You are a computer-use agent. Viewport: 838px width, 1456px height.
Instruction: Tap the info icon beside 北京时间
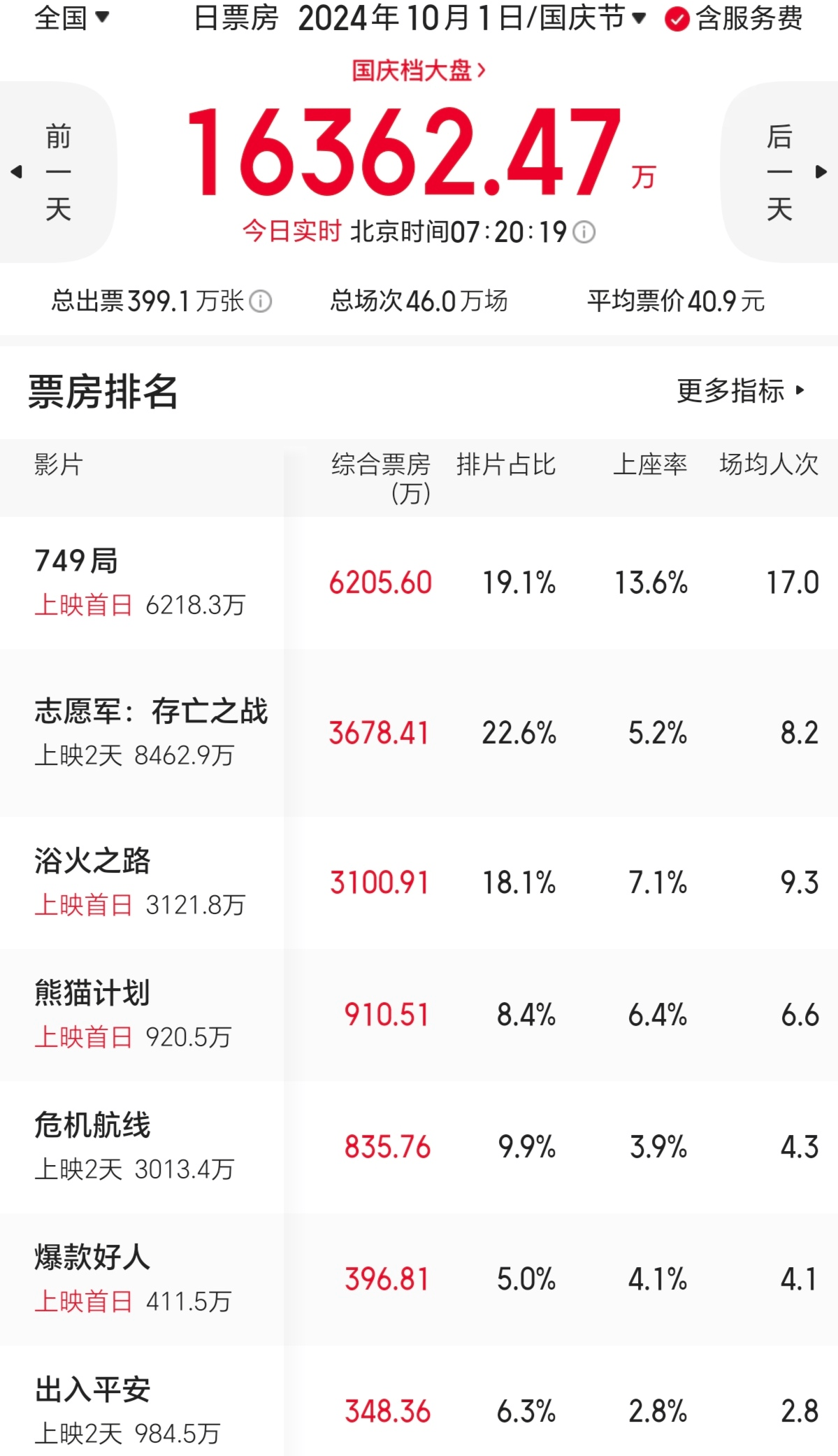(x=584, y=232)
